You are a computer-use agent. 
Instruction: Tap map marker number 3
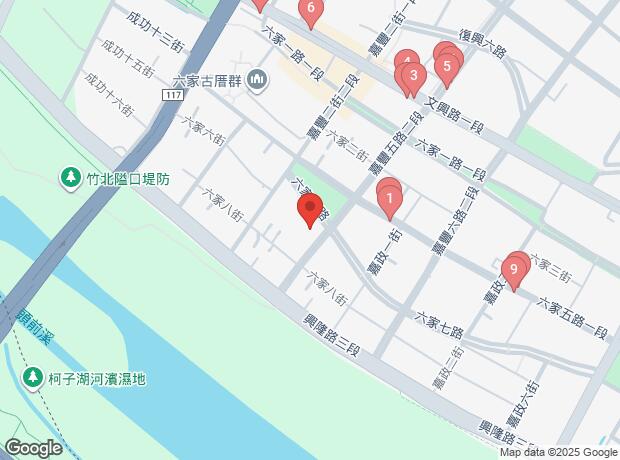pyautogui.click(x=413, y=76)
